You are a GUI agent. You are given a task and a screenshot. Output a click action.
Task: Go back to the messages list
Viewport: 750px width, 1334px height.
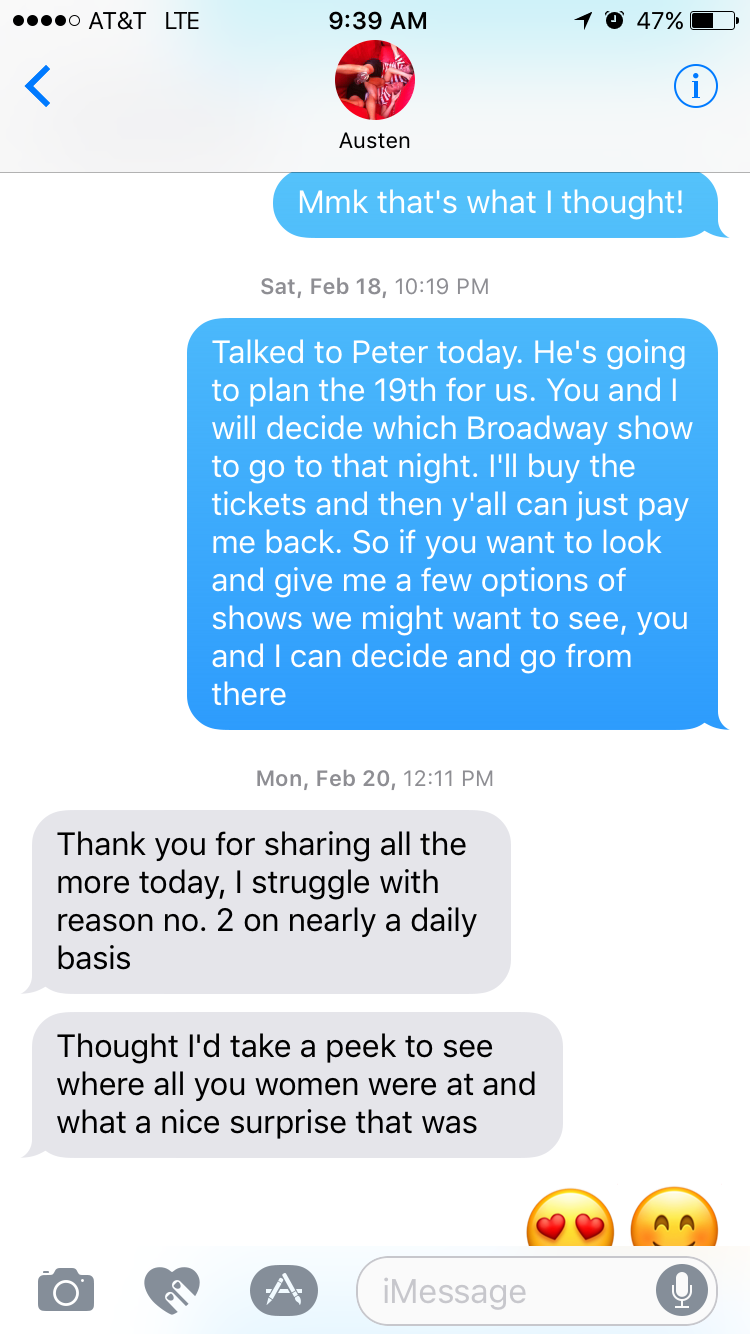tap(38, 87)
